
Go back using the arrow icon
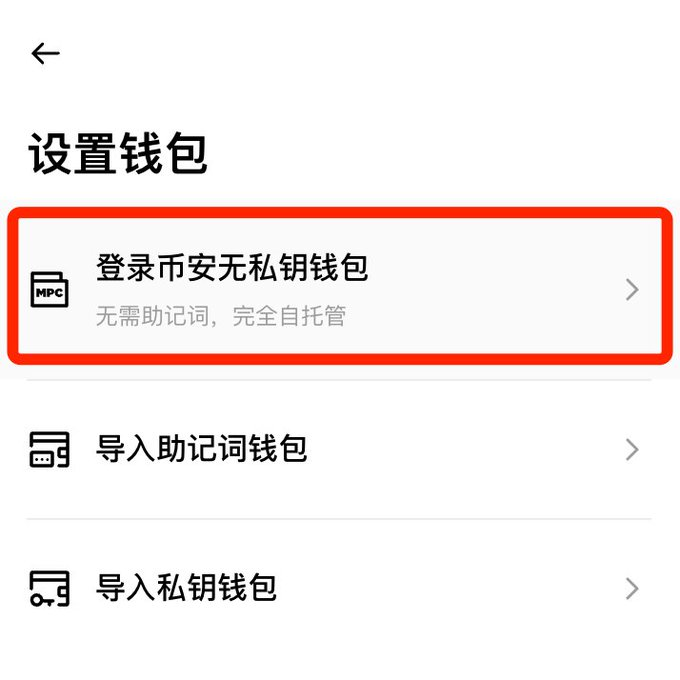pyautogui.click(x=46, y=54)
